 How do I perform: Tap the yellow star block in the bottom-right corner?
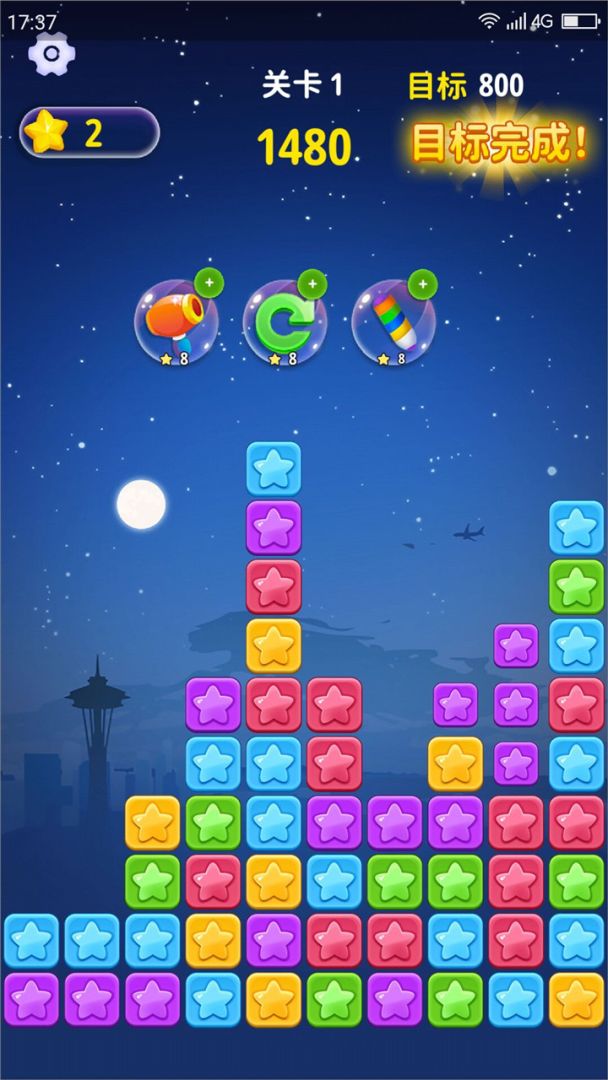click(576, 998)
